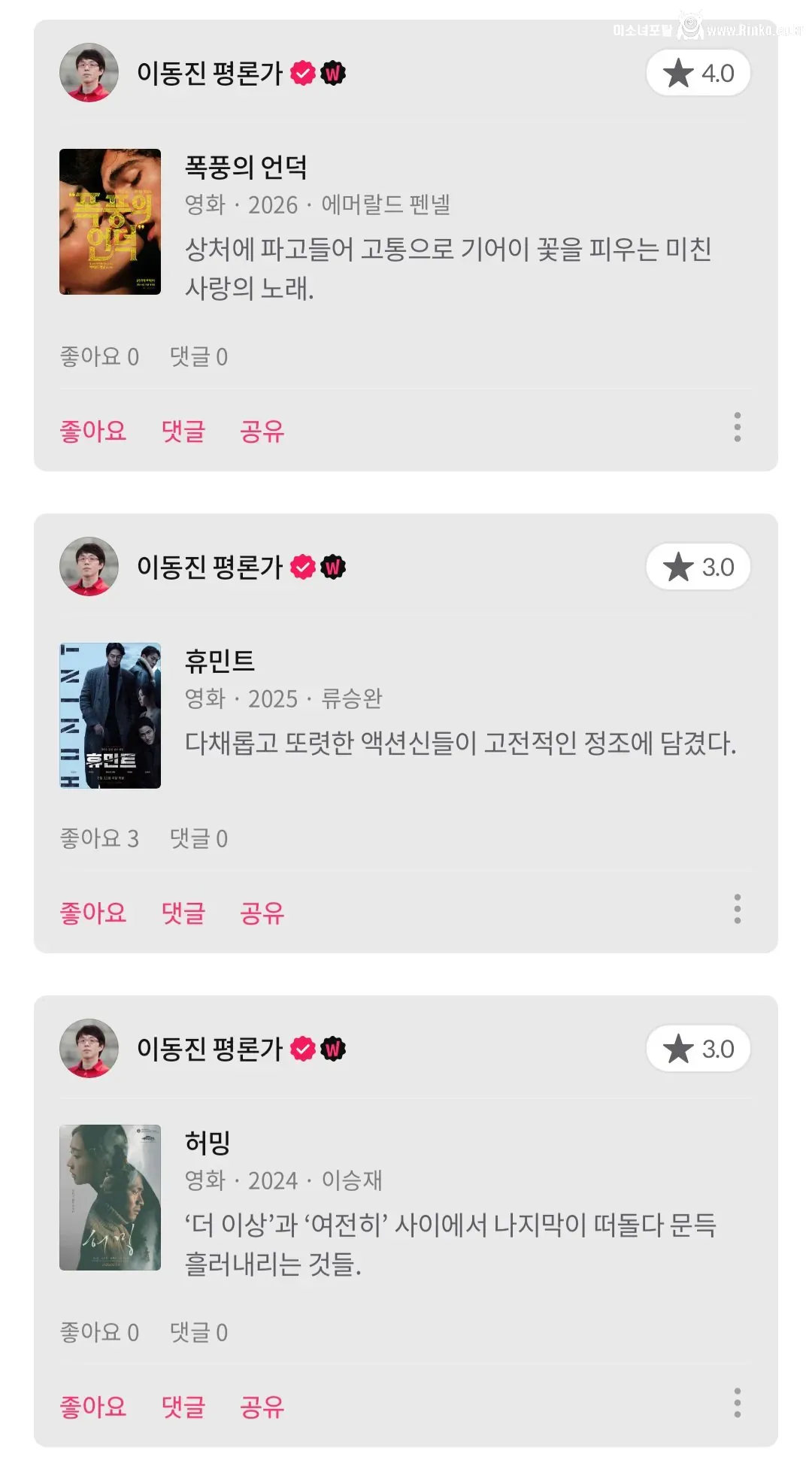The height and width of the screenshot is (1460, 812).
Task: Open 이동진 평론가 profile from first review
Action: click(89, 73)
